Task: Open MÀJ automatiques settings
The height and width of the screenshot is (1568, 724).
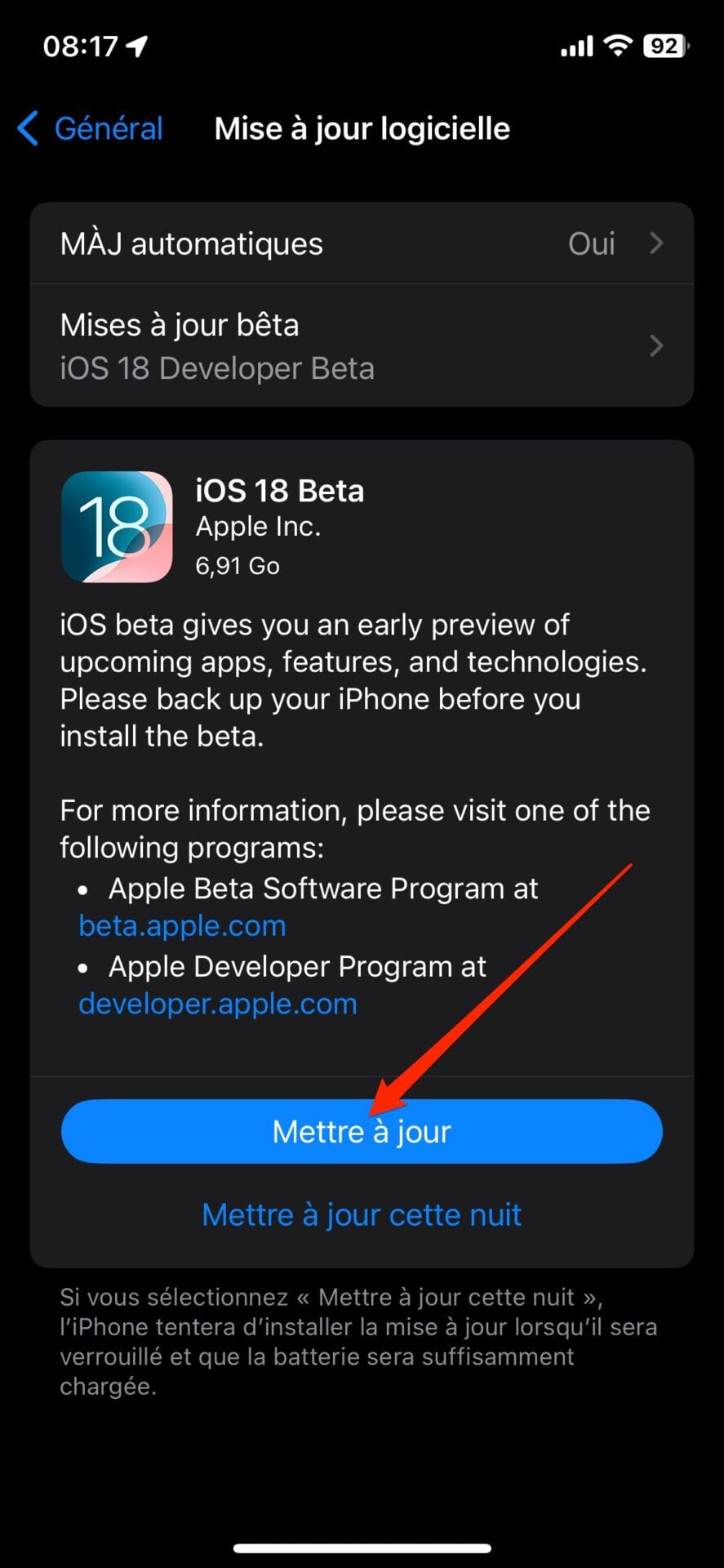Action: pos(362,243)
